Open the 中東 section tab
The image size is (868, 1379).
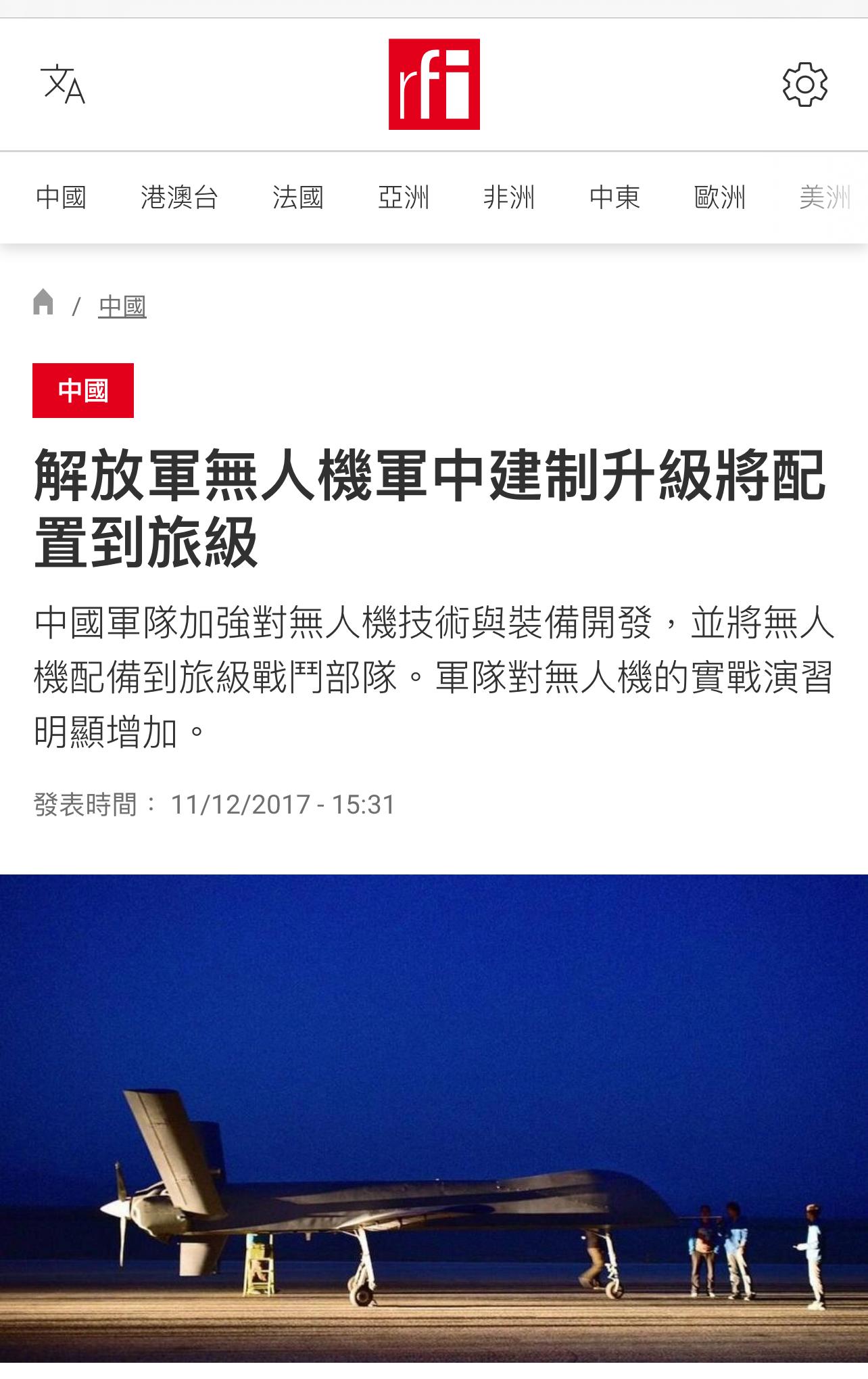(x=614, y=197)
